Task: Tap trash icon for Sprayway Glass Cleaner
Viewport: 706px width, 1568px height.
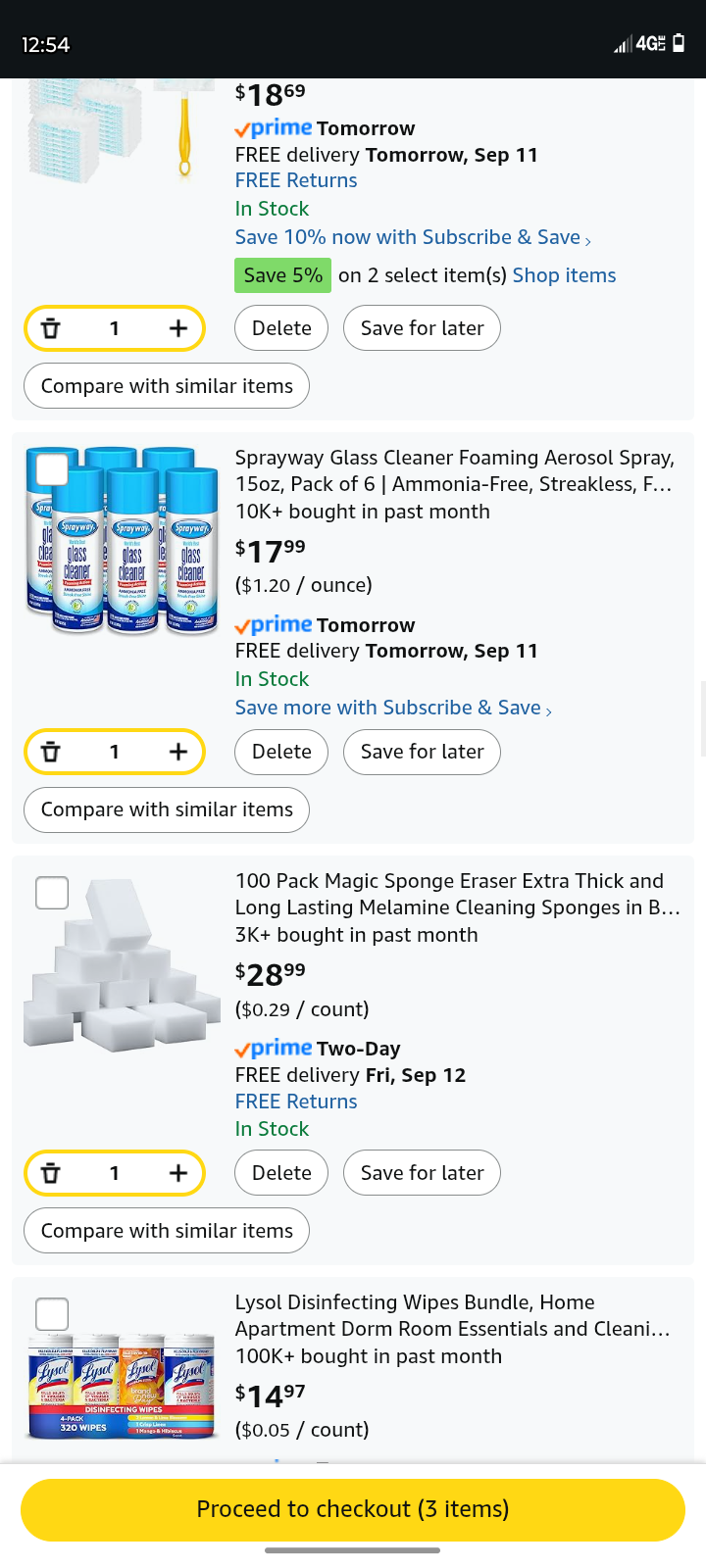Action: coord(51,752)
